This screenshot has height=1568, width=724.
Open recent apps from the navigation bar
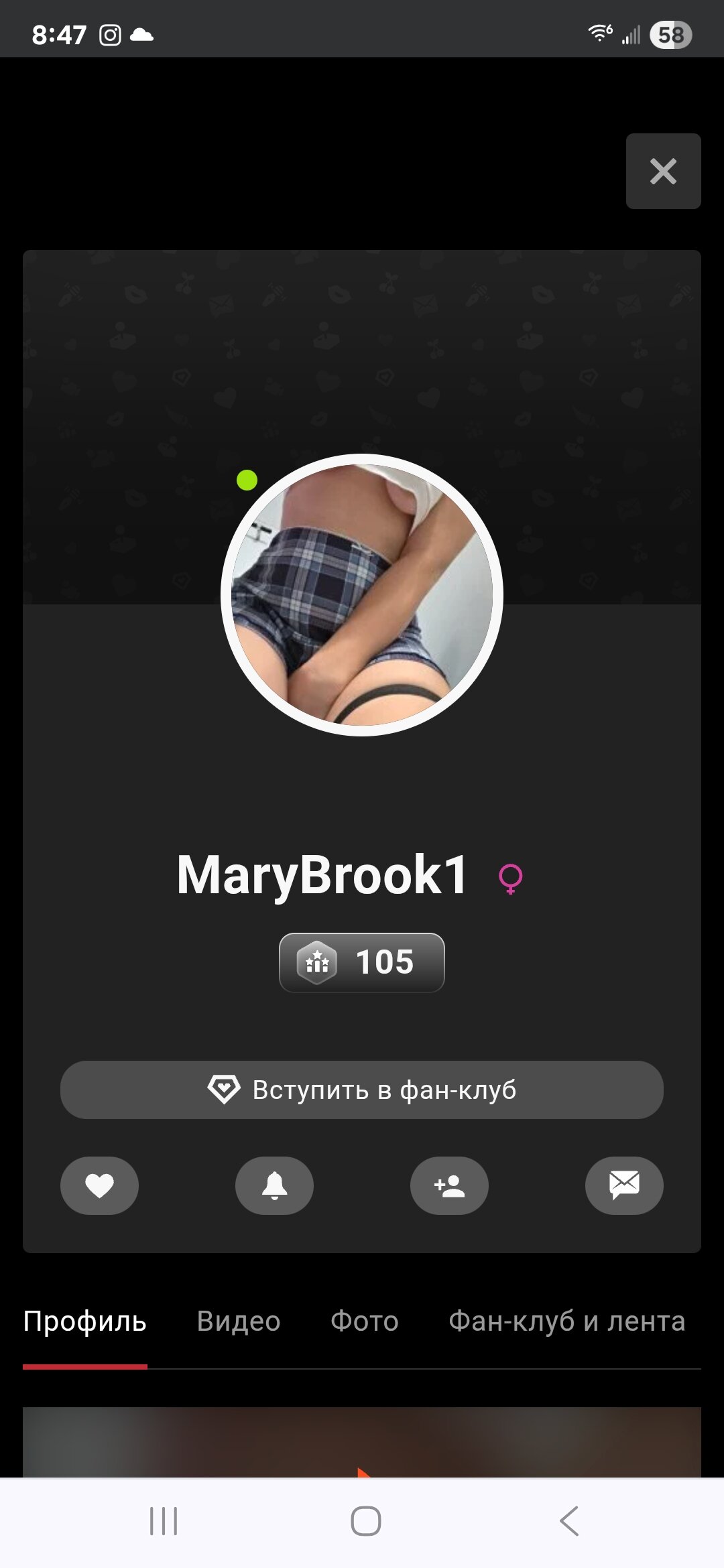pos(164,1520)
